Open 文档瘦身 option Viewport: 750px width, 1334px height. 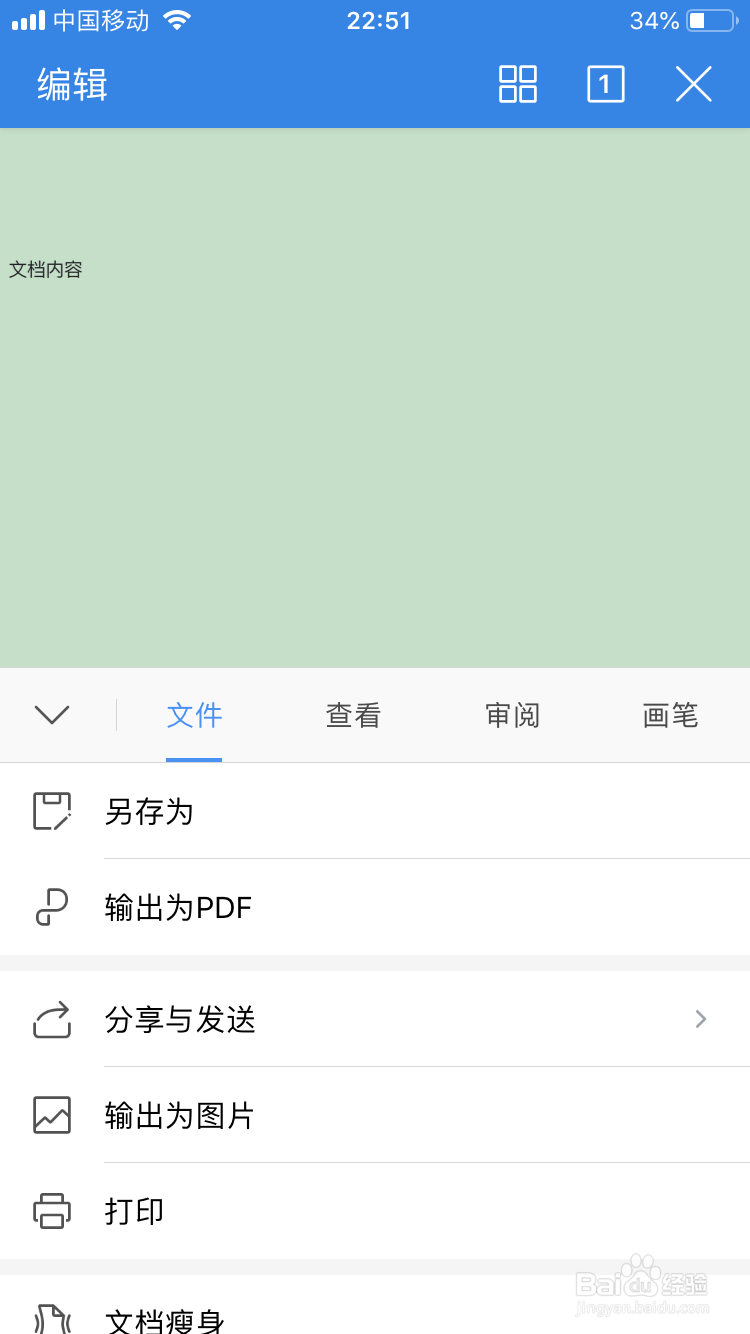pyautogui.click(x=375, y=1310)
